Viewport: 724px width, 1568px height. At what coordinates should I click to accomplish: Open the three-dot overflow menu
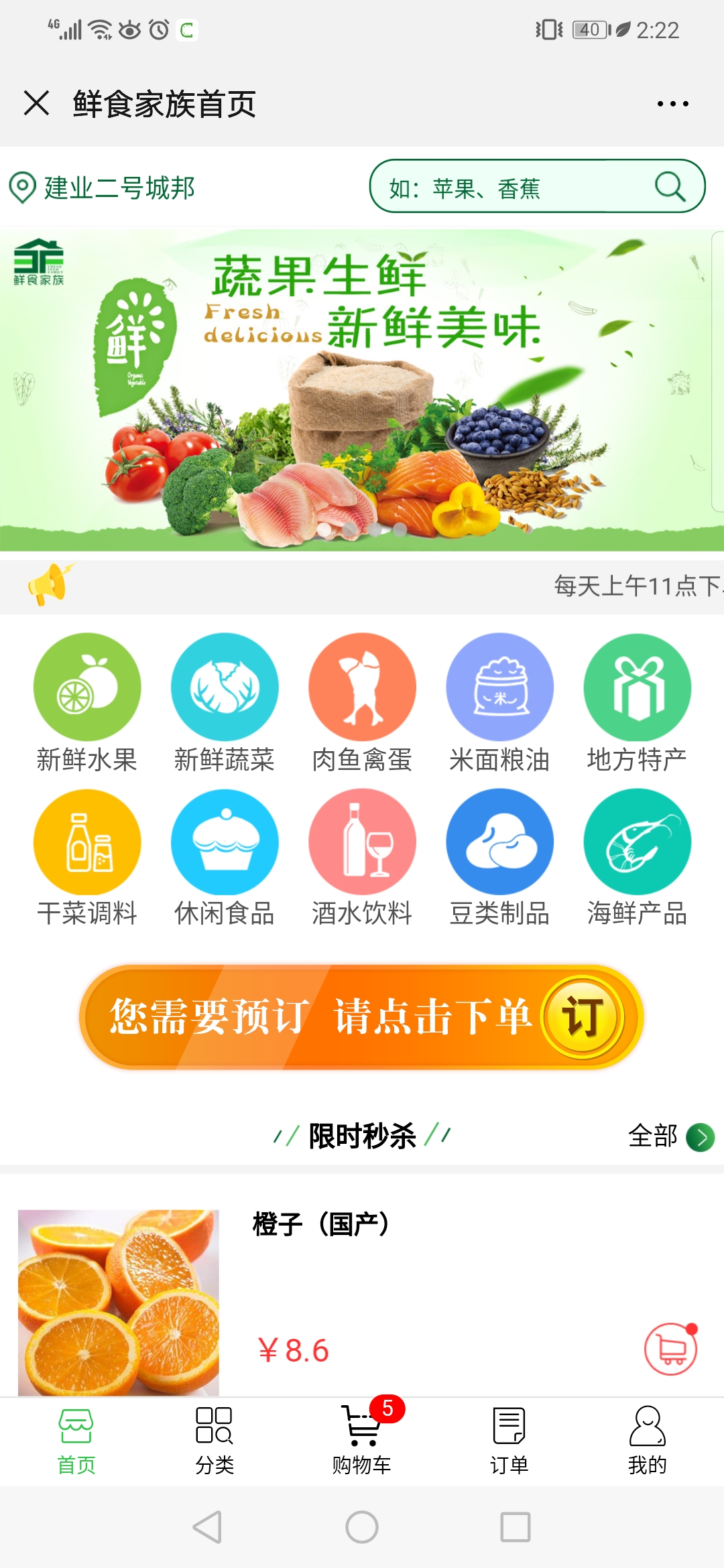(672, 104)
